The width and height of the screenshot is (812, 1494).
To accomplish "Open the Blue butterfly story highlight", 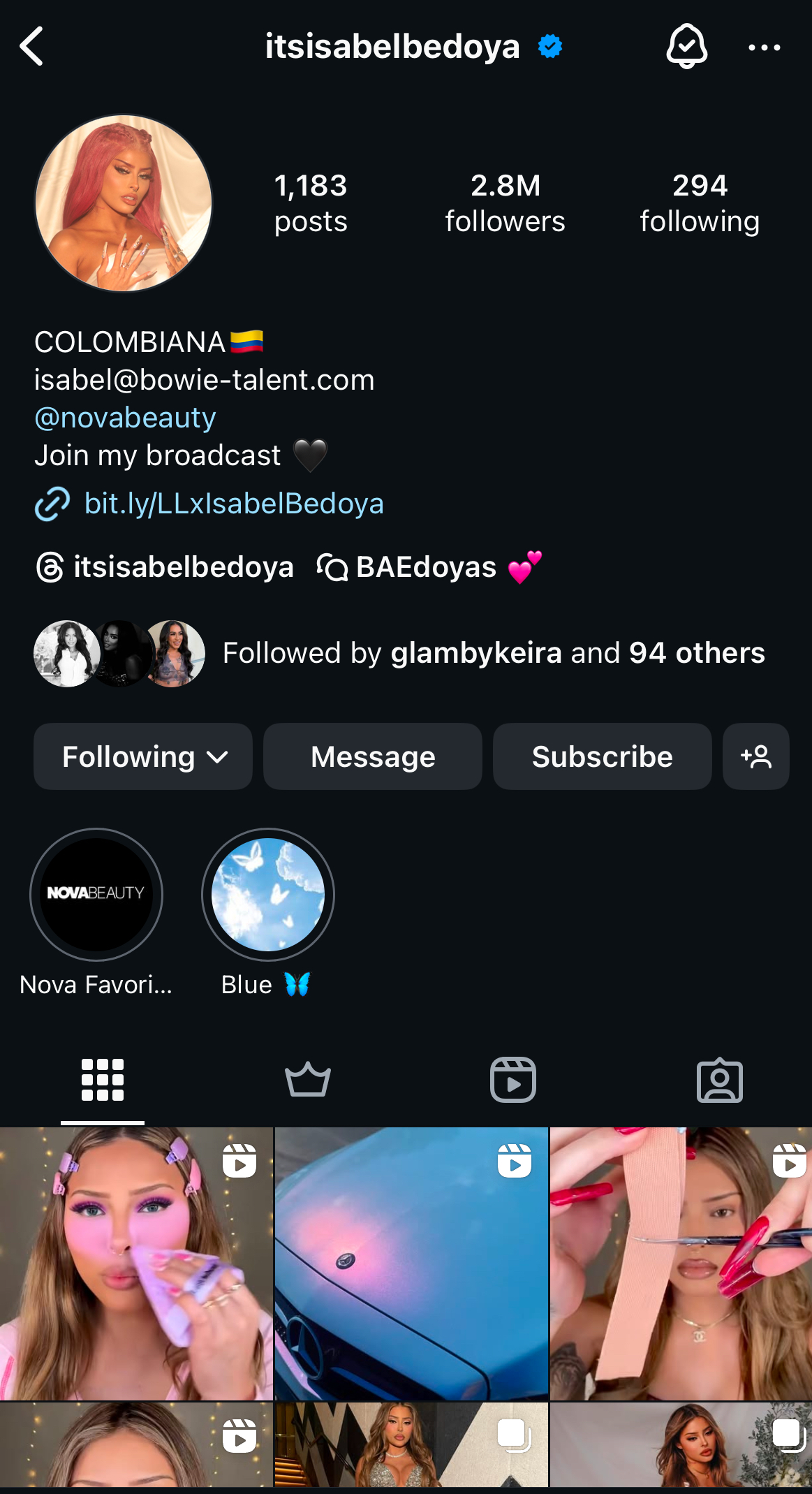I will click(x=268, y=895).
